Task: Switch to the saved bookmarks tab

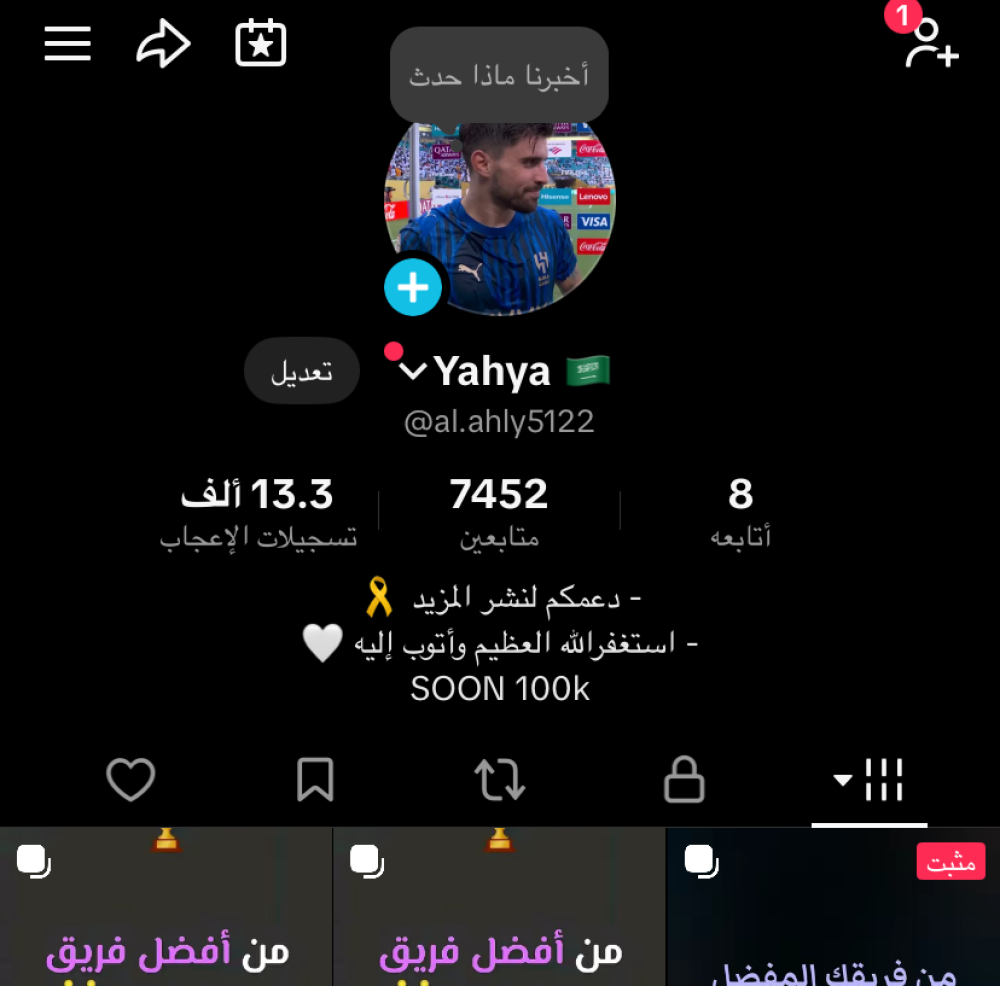Action: click(x=315, y=780)
